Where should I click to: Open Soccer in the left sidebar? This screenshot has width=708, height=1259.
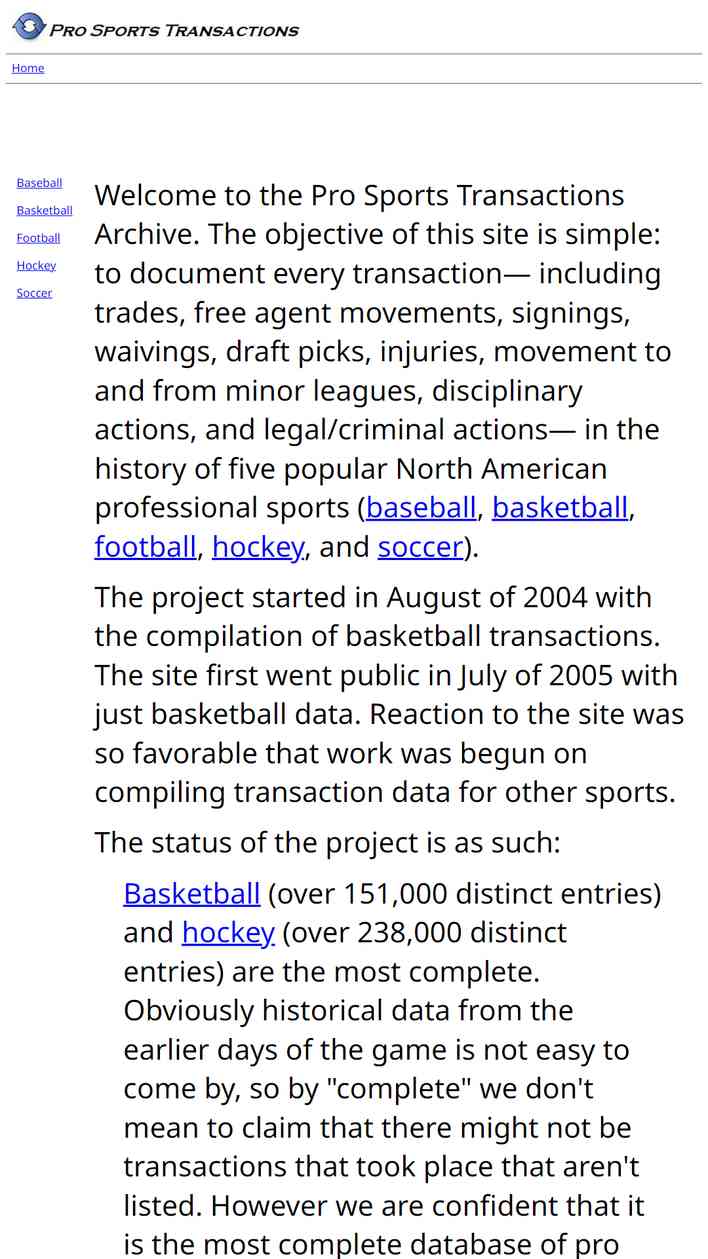click(x=34, y=293)
